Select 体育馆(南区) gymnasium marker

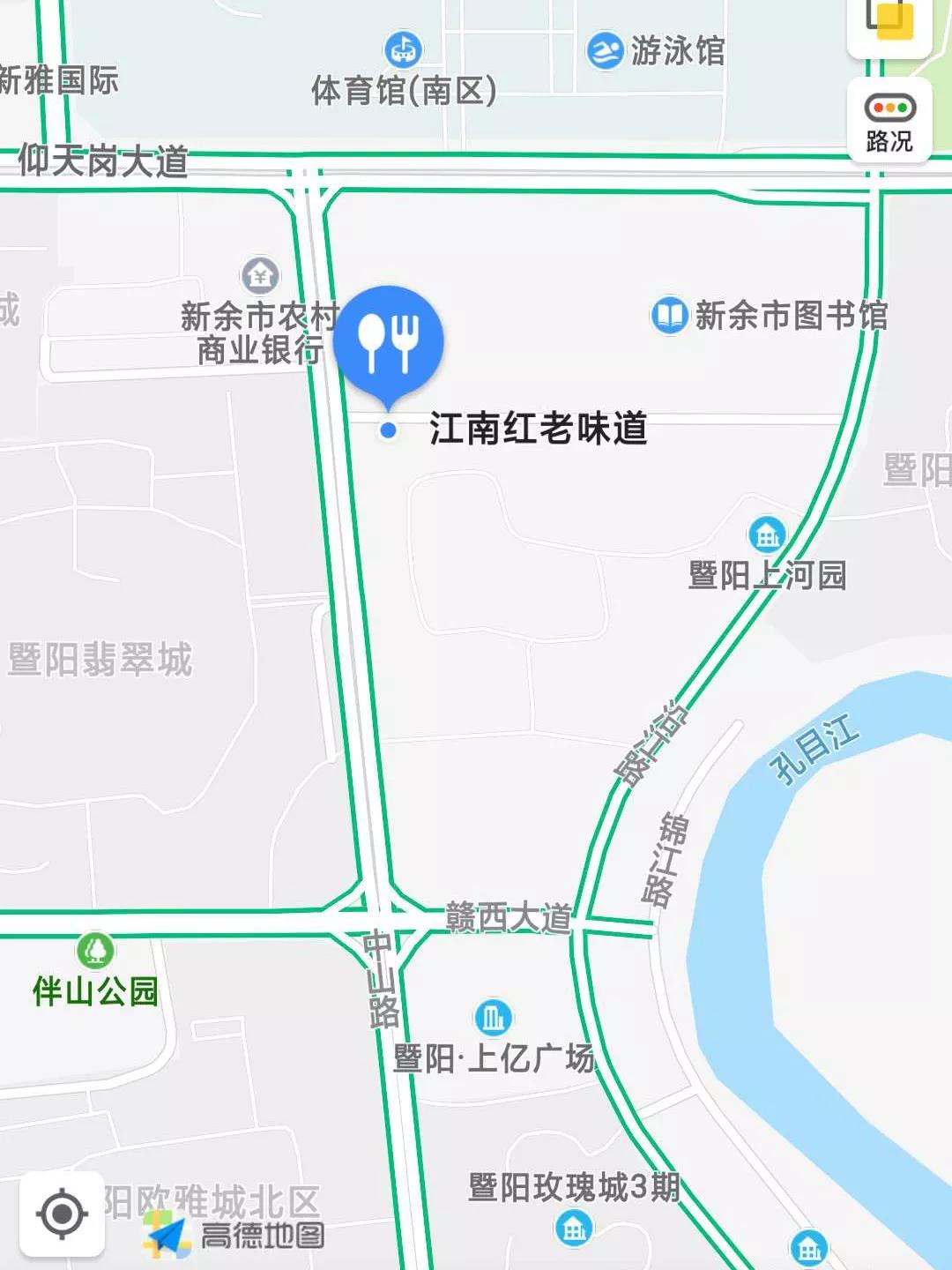[x=403, y=49]
